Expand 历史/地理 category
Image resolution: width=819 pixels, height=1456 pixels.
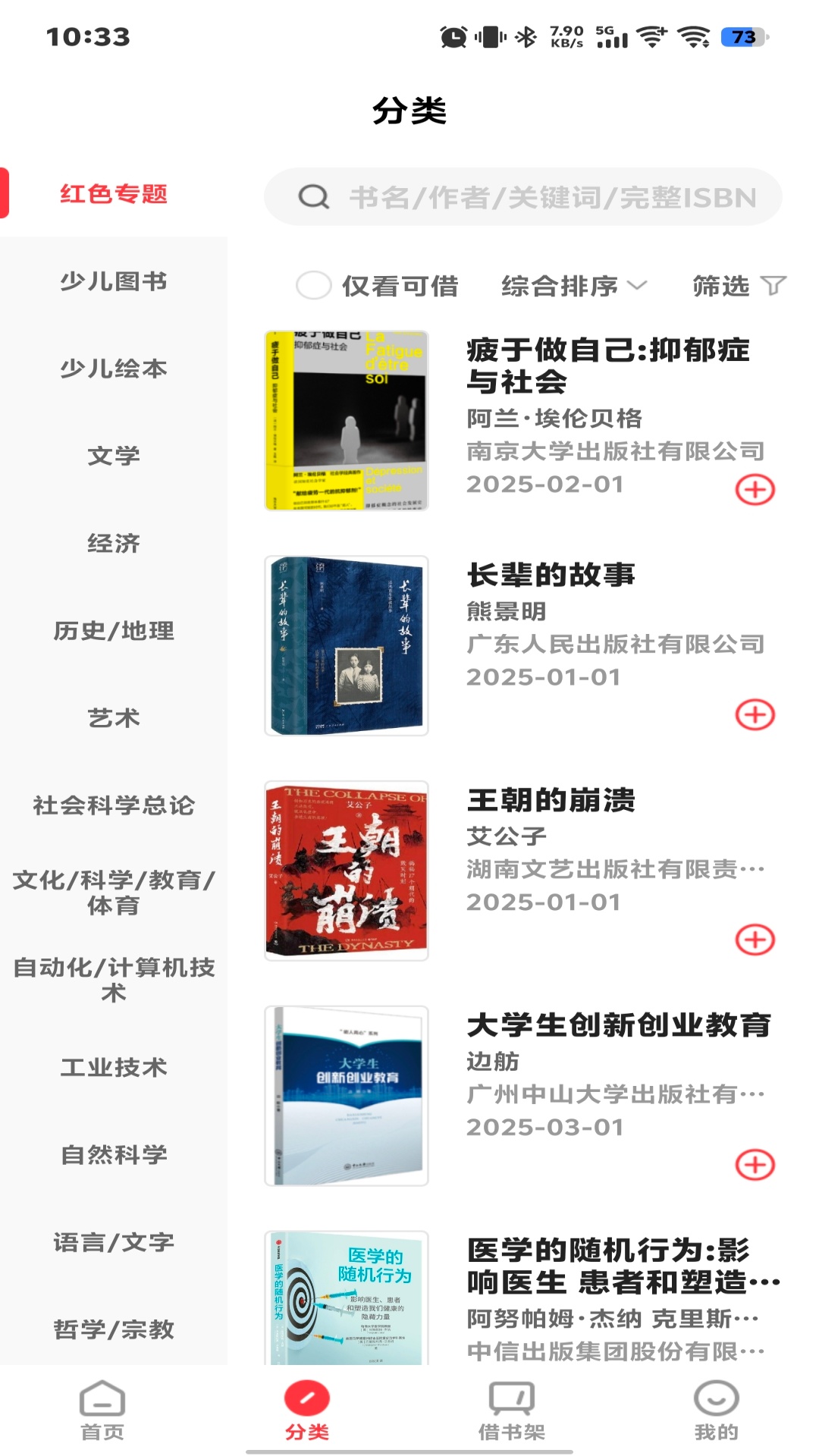114,629
